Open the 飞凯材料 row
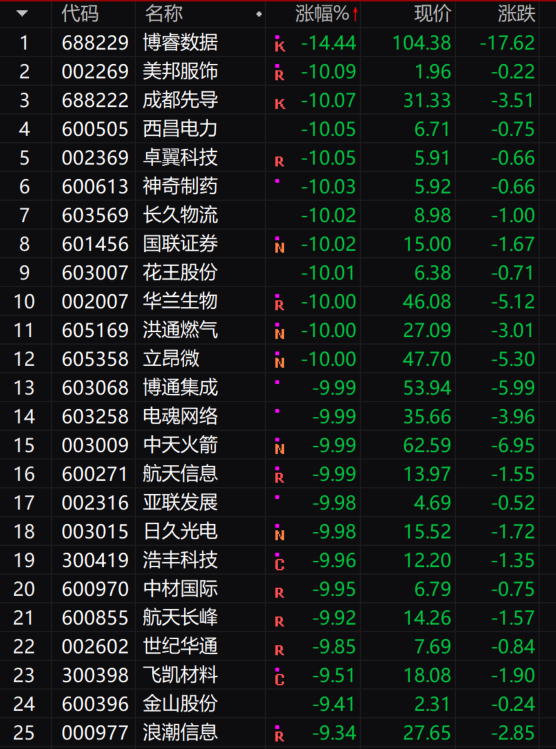 278,675
